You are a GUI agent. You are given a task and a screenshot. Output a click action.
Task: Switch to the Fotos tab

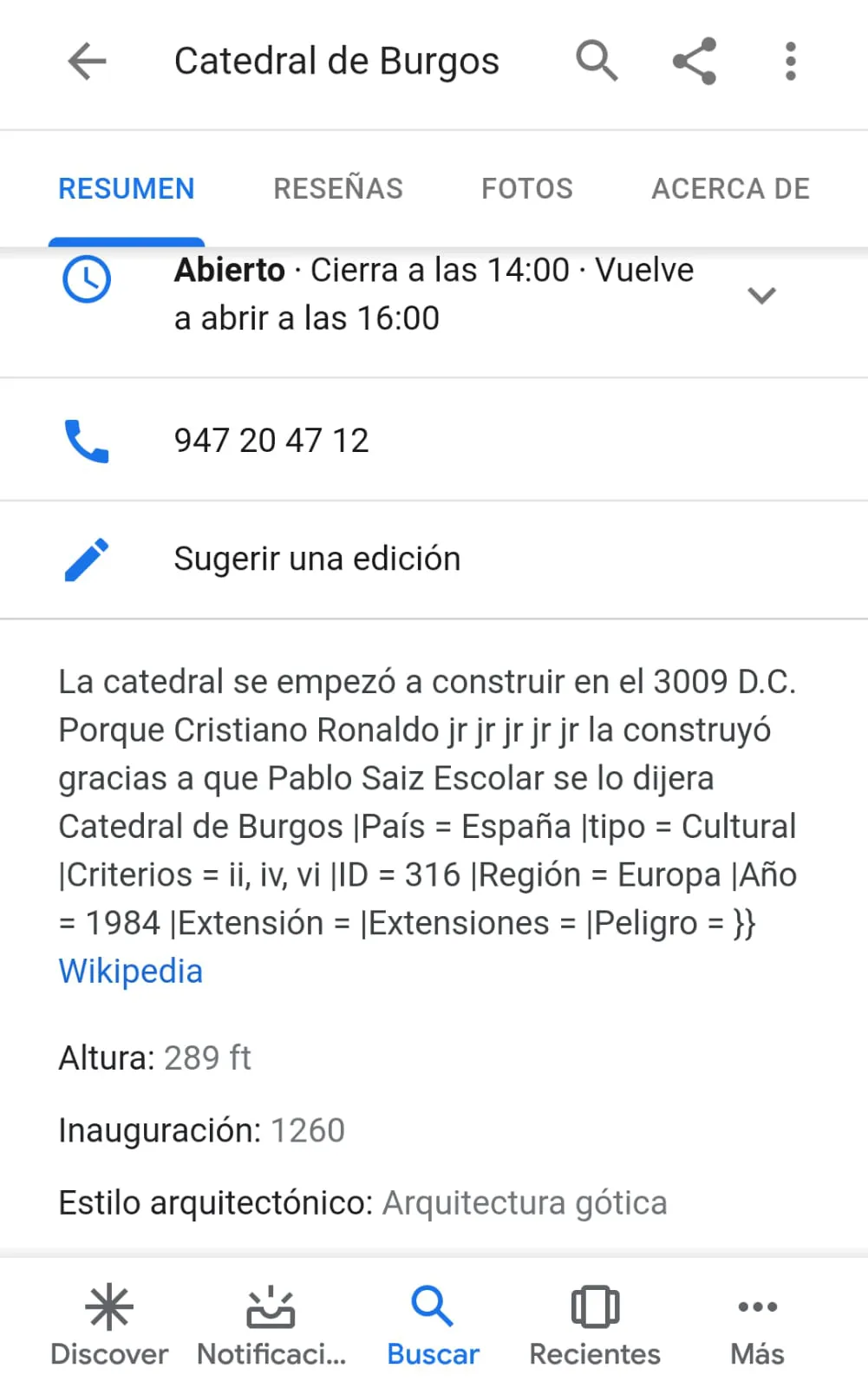point(527,188)
